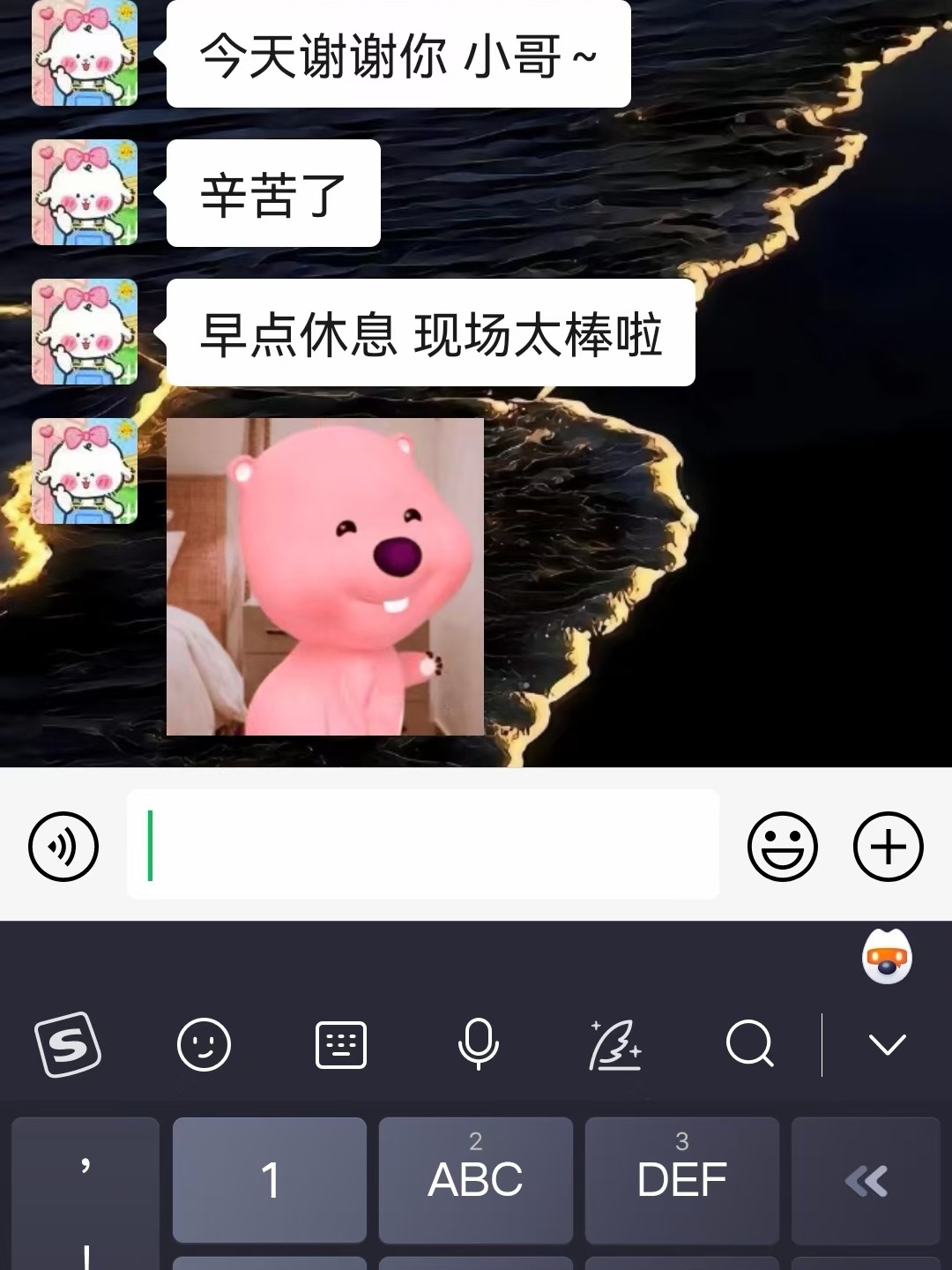Tap the DEF key
Image resolution: width=952 pixels, height=1270 pixels.
pos(681,1179)
